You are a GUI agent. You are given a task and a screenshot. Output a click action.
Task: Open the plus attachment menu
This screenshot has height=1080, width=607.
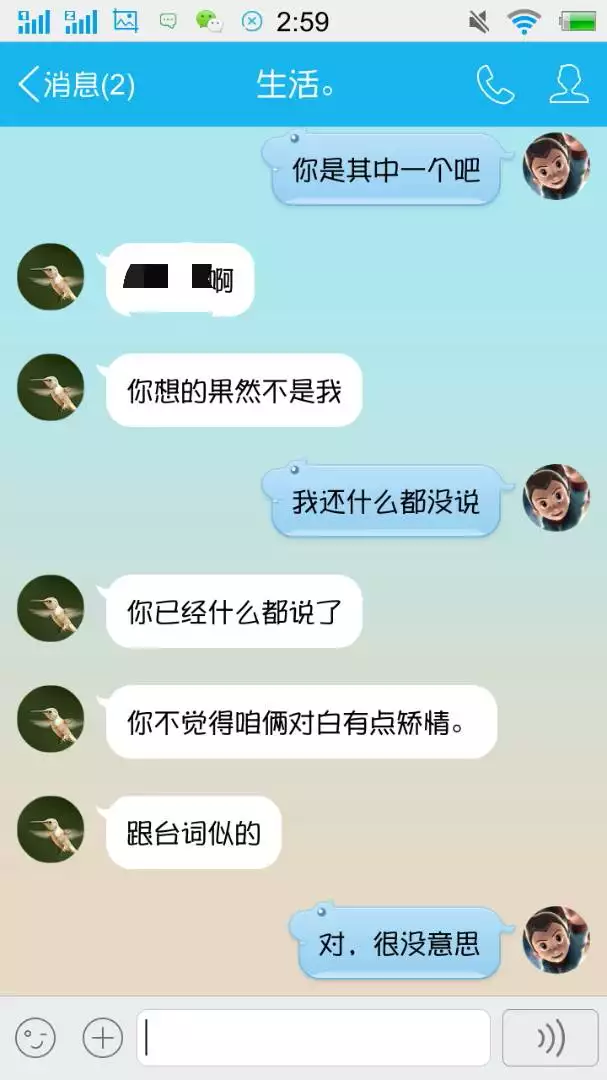102,1038
